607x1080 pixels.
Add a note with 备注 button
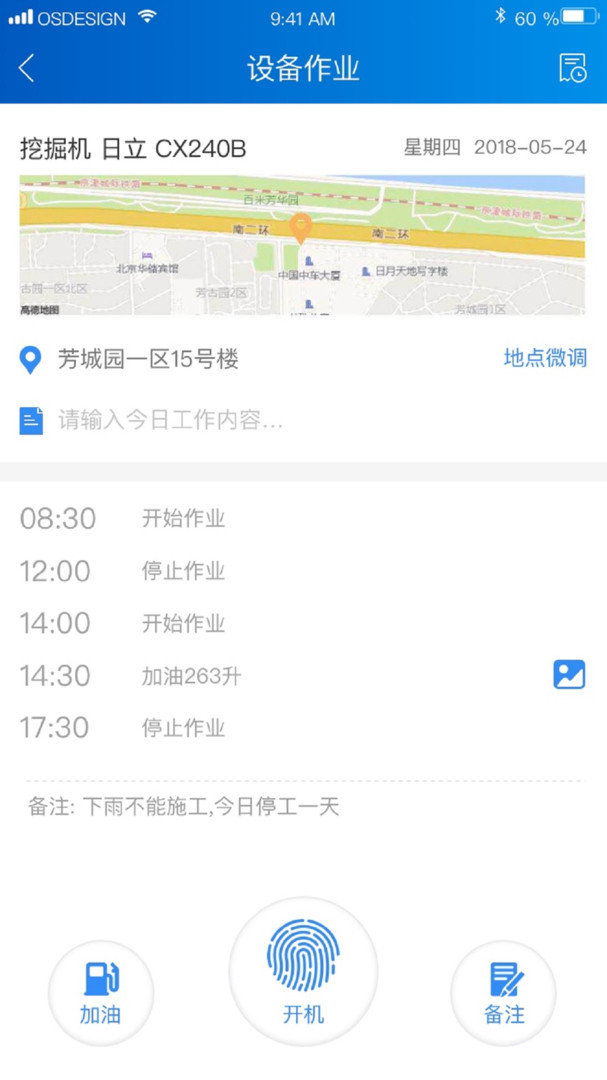point(504,992)
